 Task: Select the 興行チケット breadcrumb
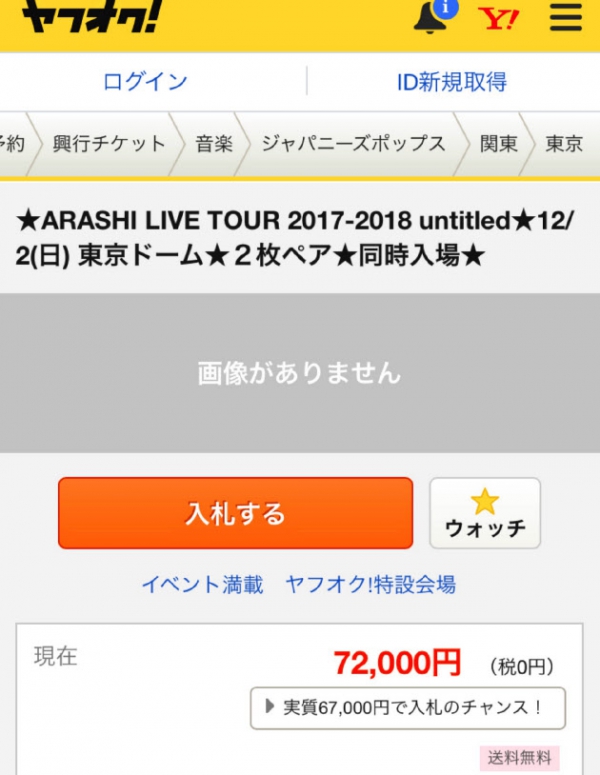109,144
